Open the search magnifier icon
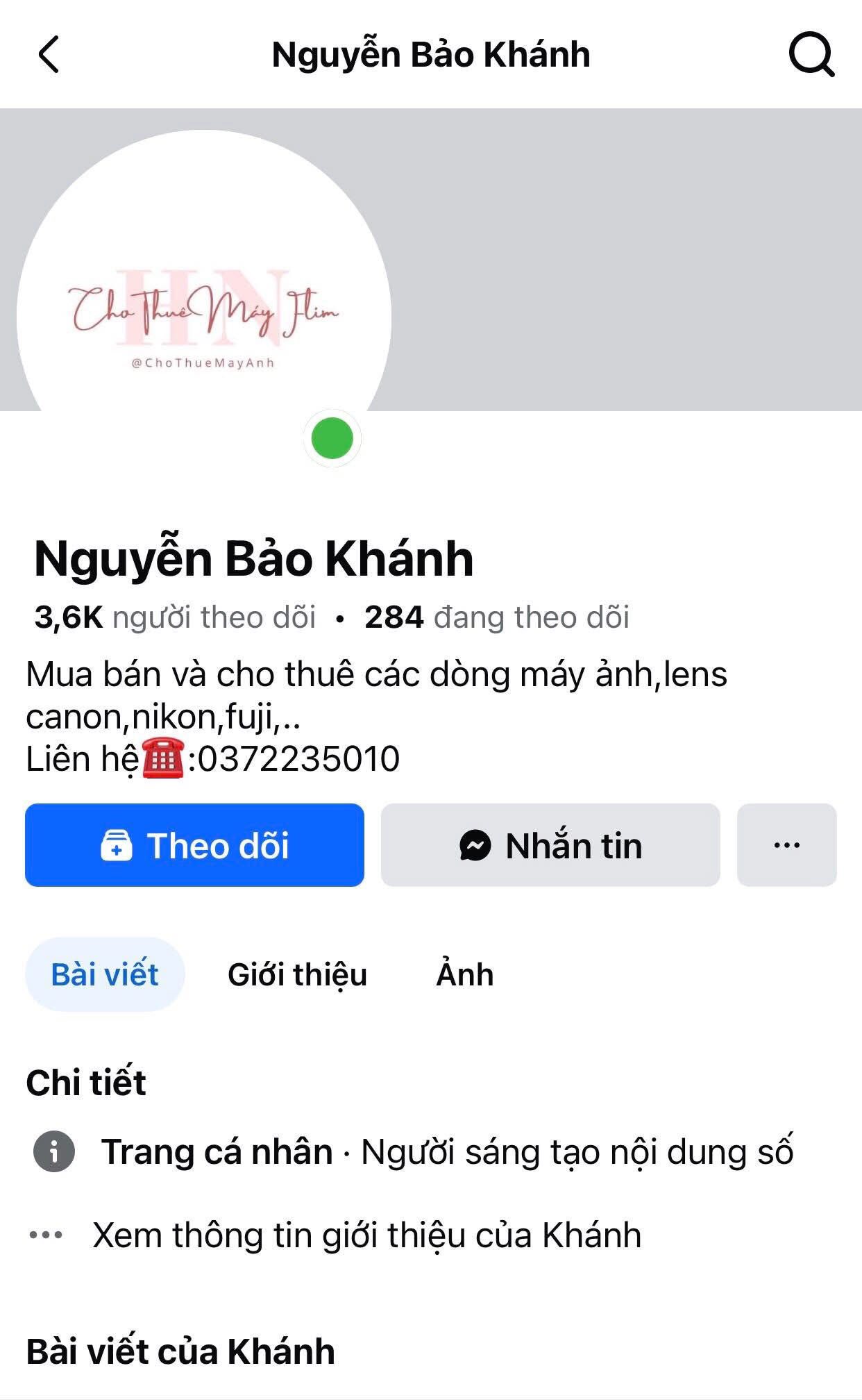This screenshot has height=1400, width=862. (x=811, y=54)
